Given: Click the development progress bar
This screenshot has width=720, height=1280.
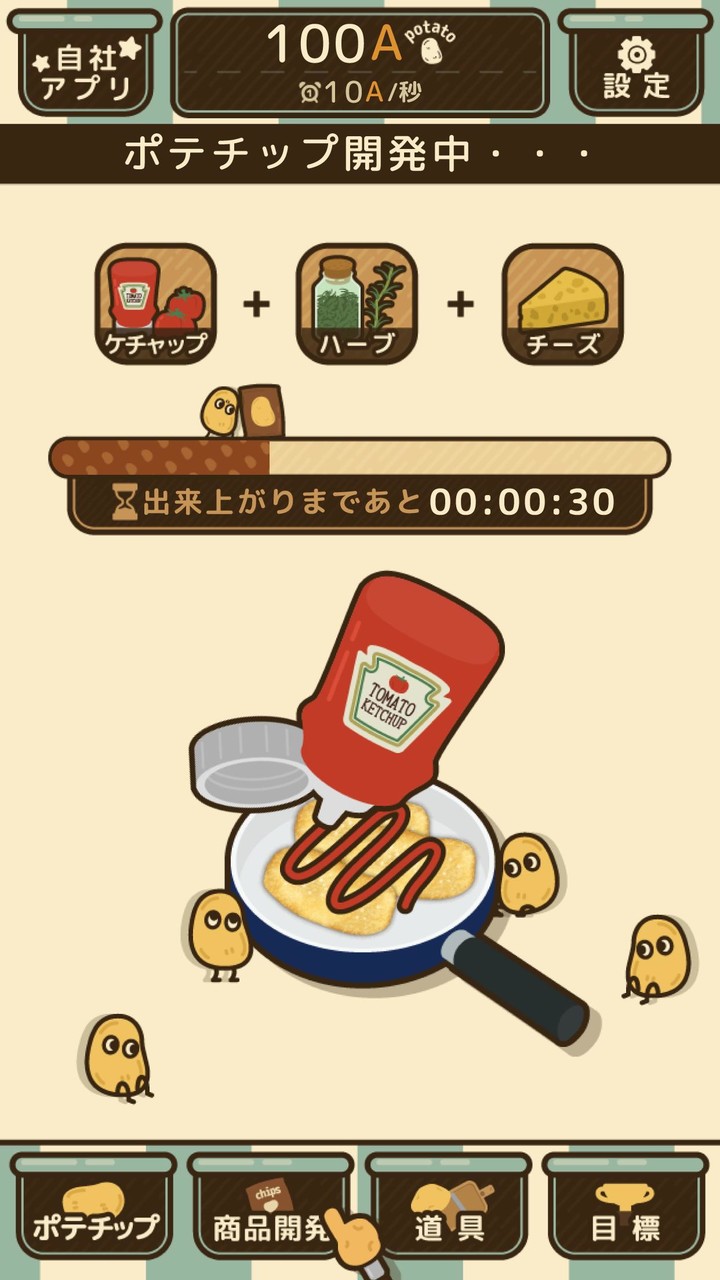Looking at the screenshot, I should tap(360, 457).
